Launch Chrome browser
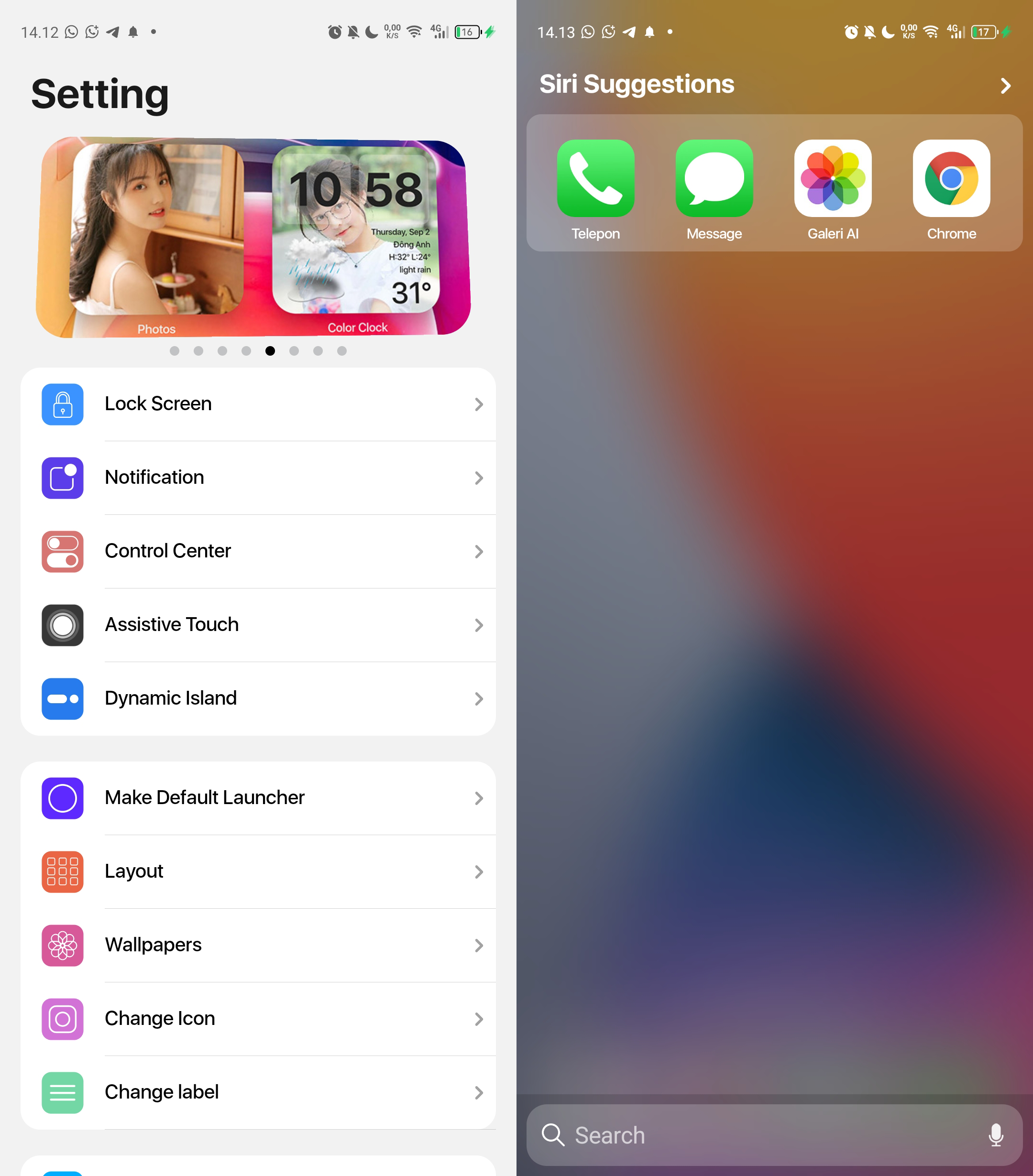 coord(951,179)
